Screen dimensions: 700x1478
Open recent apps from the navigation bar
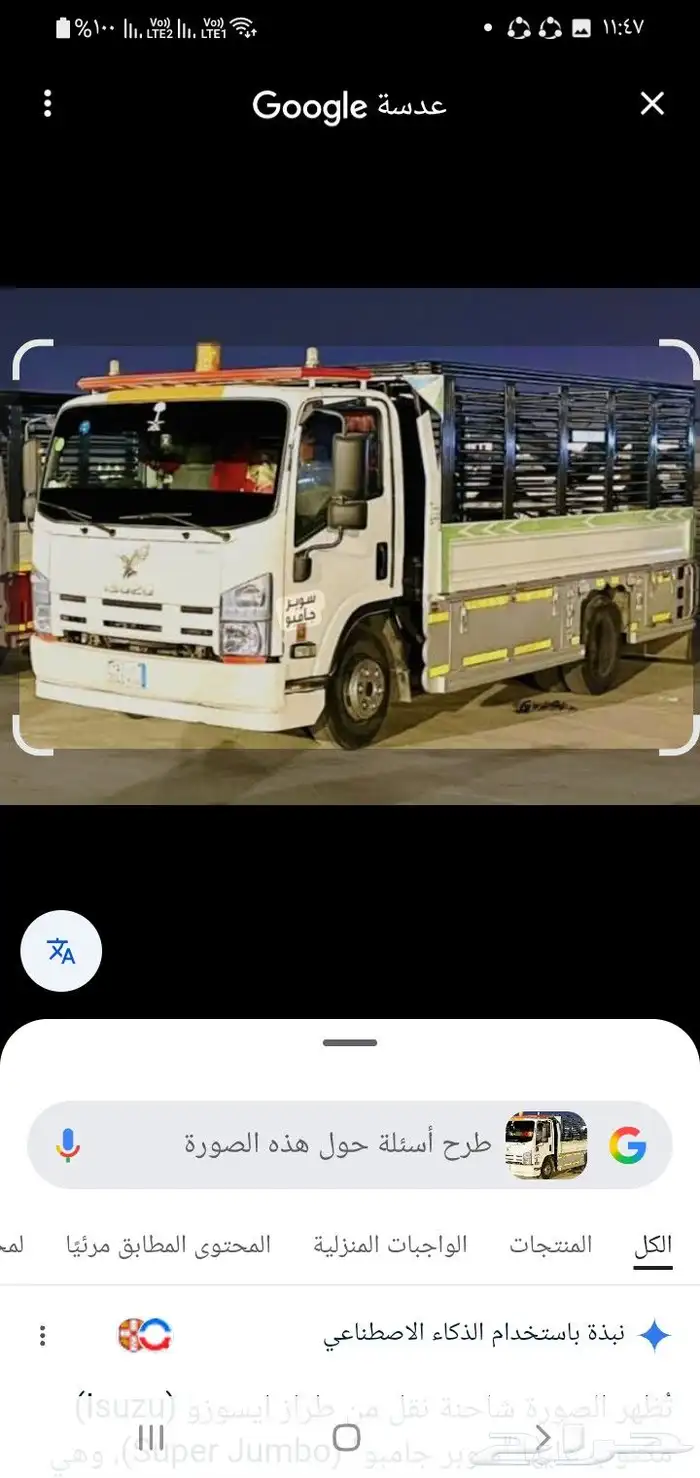(x=151, y=1438)
